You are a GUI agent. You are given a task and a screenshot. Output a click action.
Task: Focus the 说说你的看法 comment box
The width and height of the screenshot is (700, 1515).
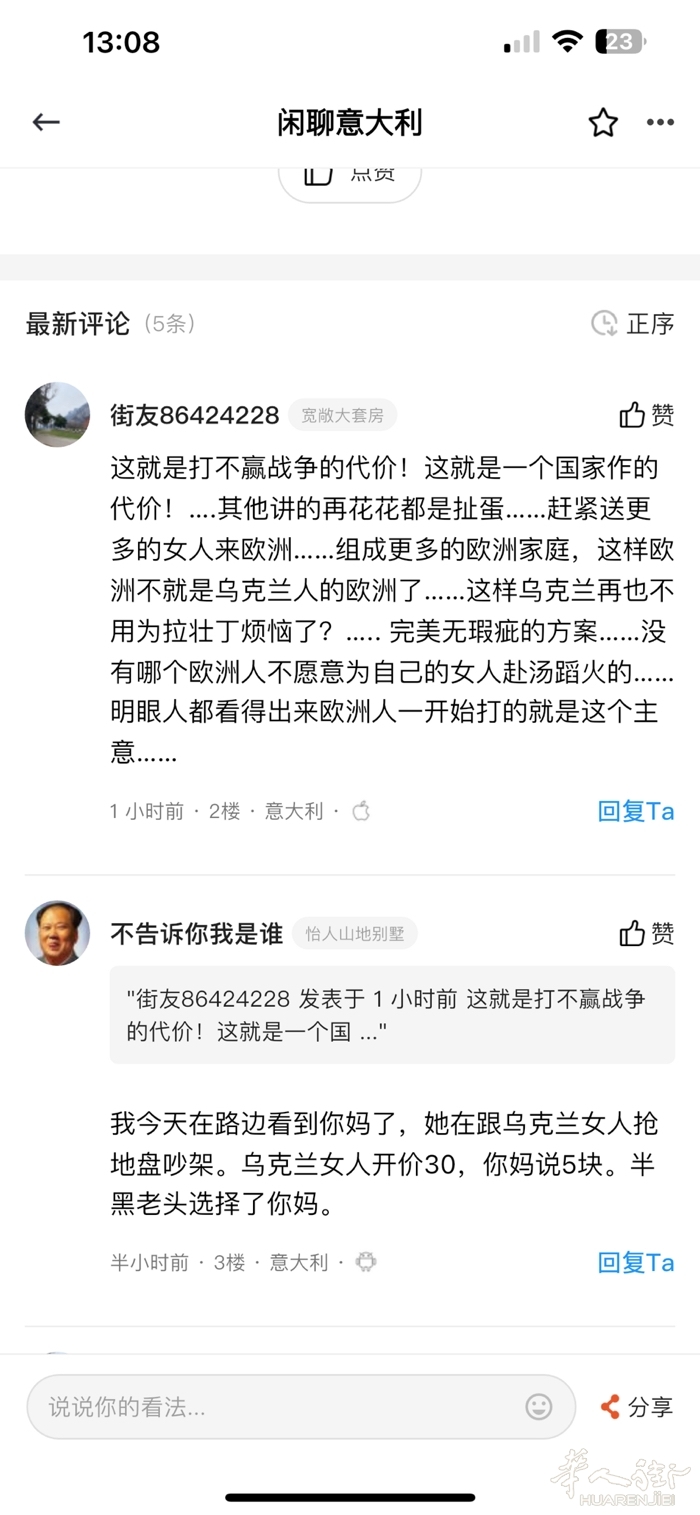tap(280, 1407)
